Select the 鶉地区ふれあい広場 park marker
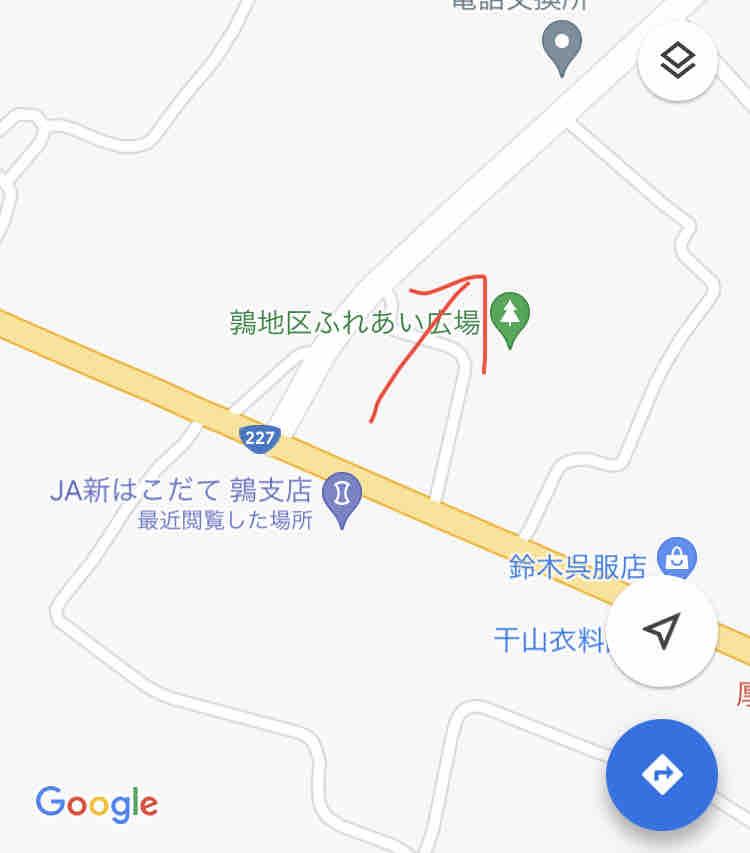Screen dimensions: 750x853 [511, 317]
